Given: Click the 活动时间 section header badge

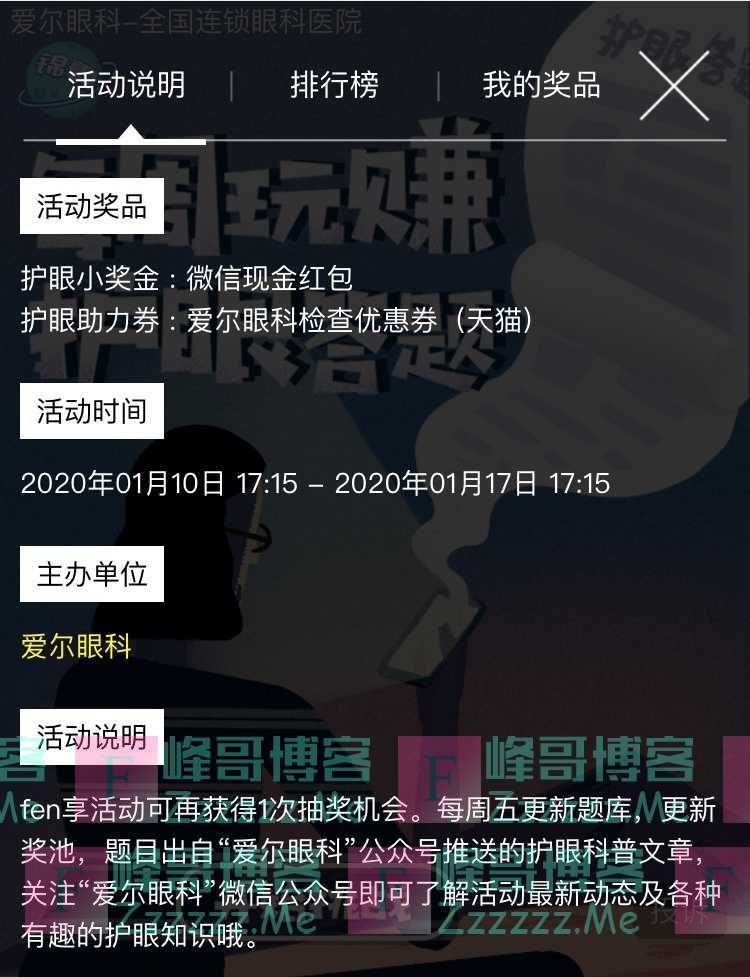Looking at the screenshot, I should click(x=90, y=410).
